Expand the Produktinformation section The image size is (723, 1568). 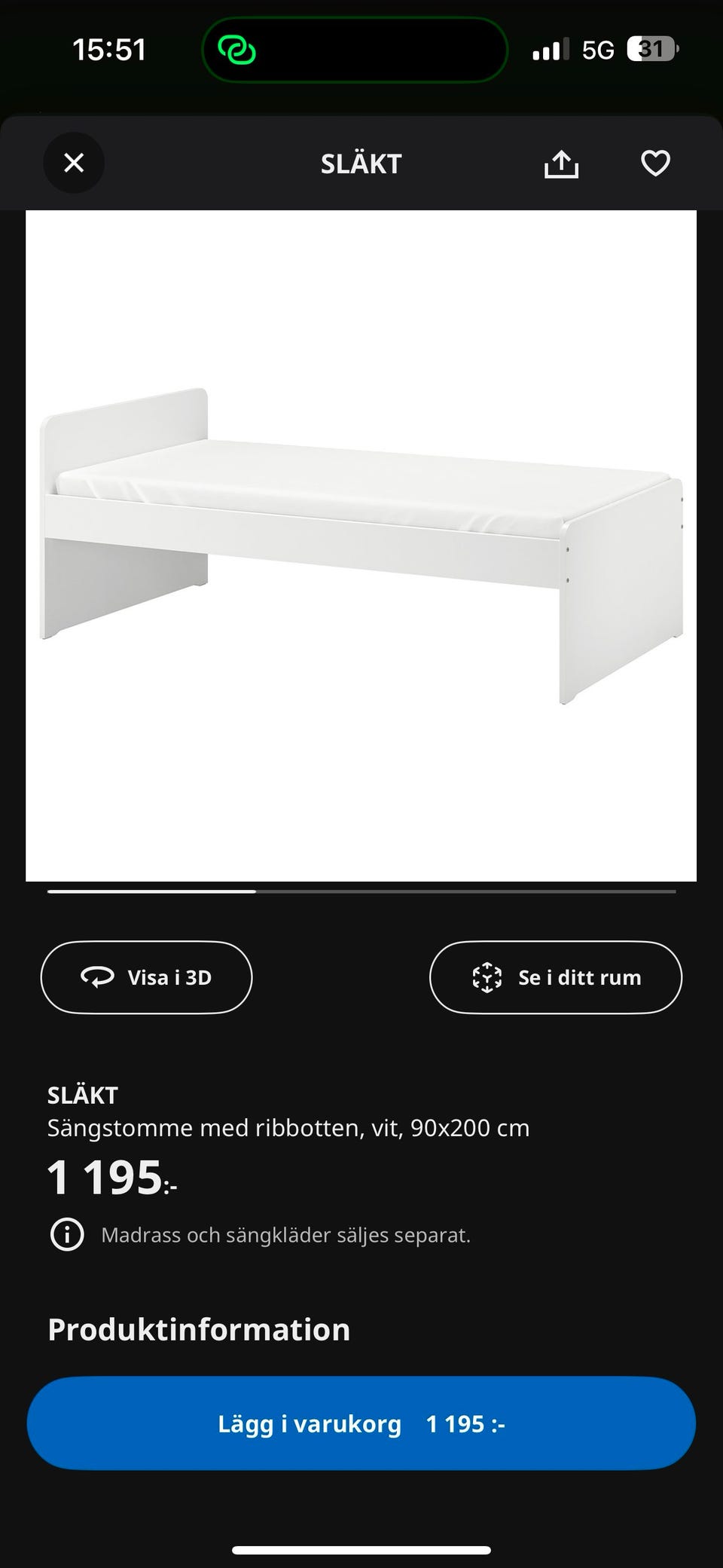pos(197,1328)
